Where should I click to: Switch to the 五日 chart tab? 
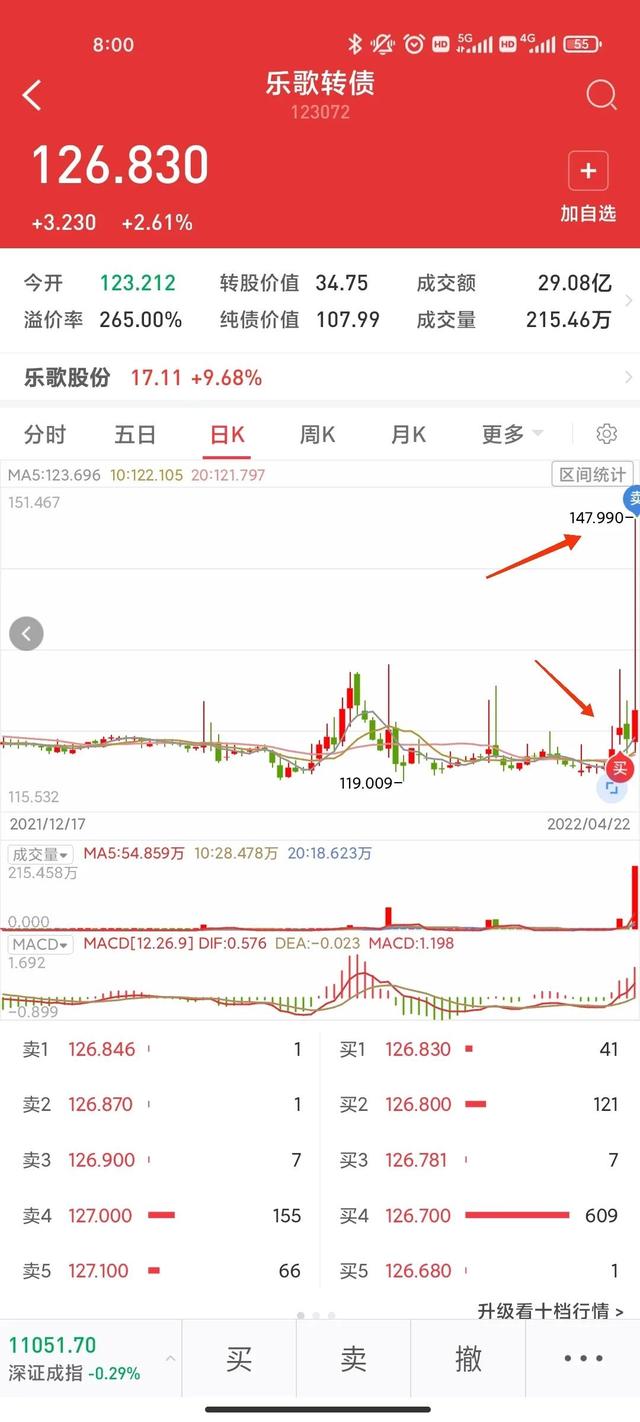(135, 434)
